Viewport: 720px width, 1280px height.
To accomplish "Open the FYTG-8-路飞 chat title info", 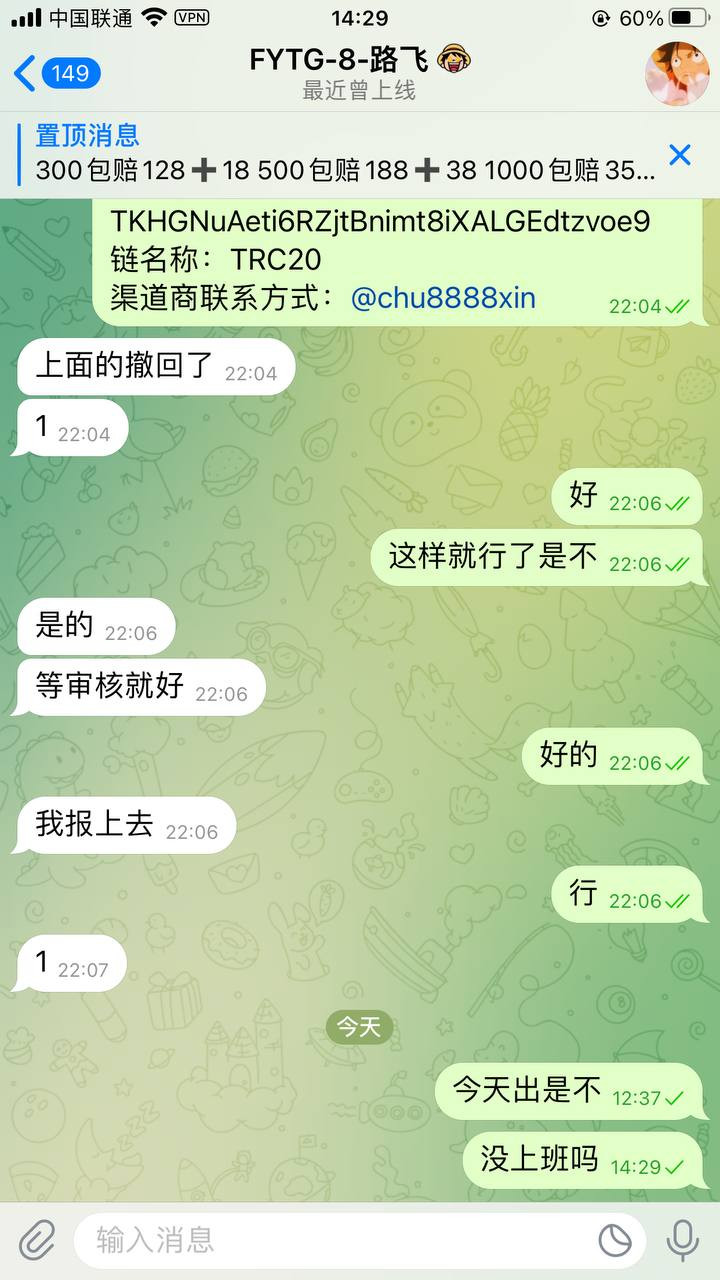I will (358, 72).
